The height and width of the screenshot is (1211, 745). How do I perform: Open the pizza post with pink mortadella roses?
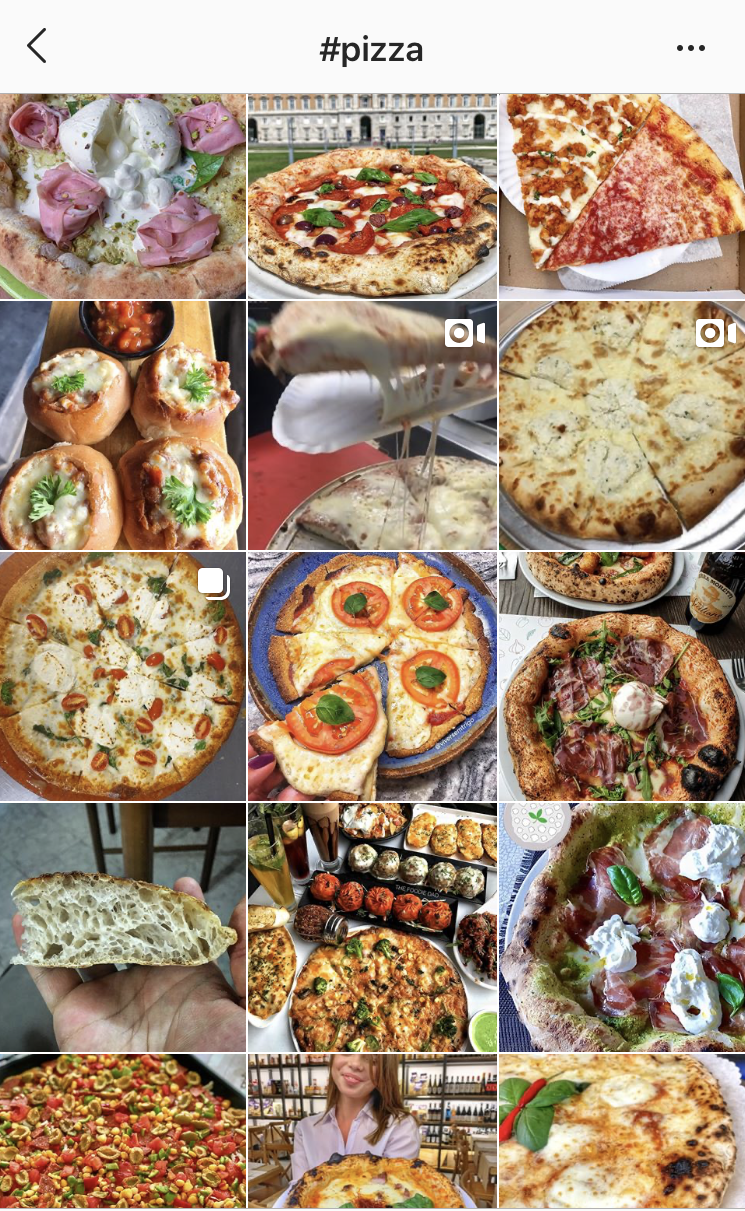click(123, 196)
